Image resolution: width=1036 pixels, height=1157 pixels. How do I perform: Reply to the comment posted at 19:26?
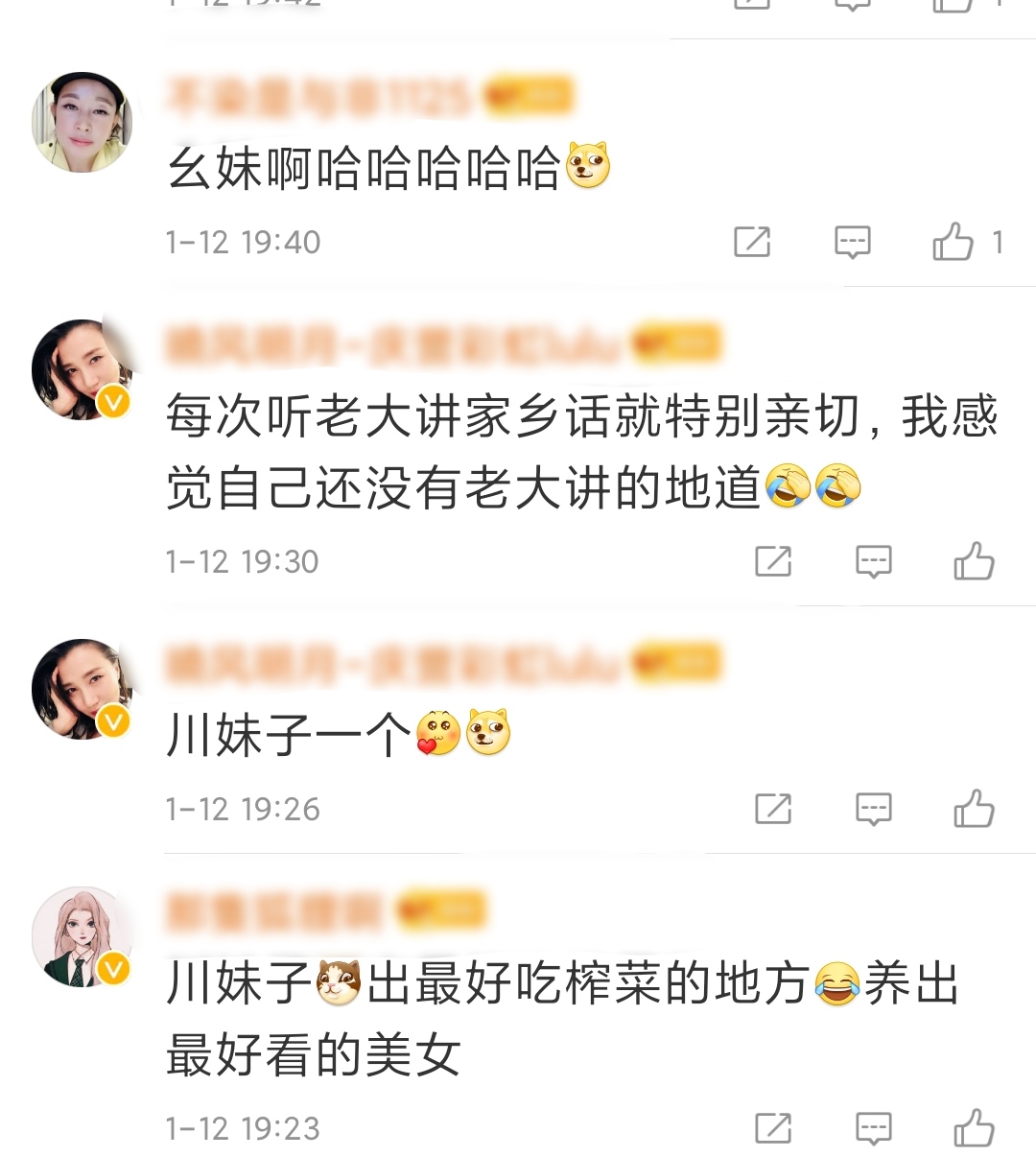coord(873,809)
